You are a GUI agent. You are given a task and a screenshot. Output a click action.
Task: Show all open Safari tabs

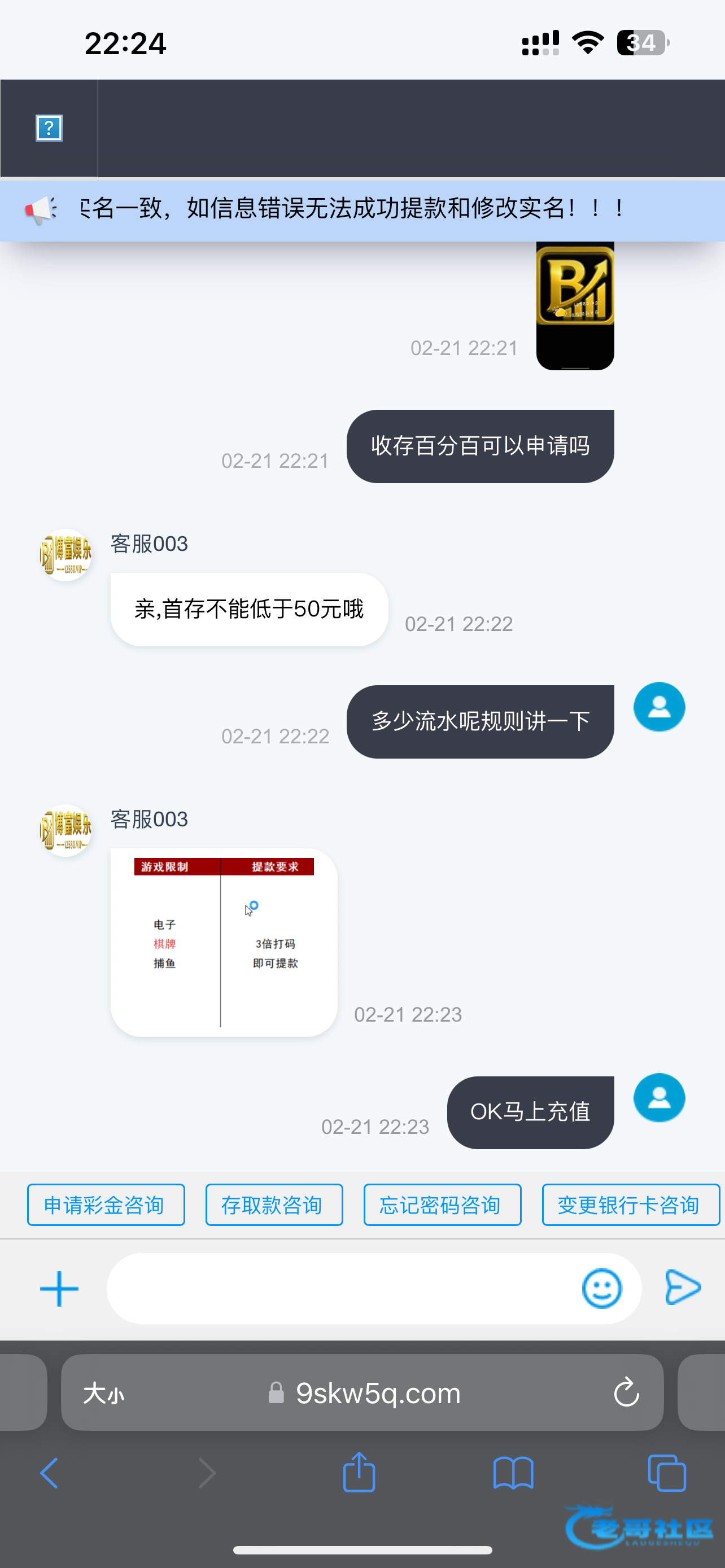[x=667, y=1473]
